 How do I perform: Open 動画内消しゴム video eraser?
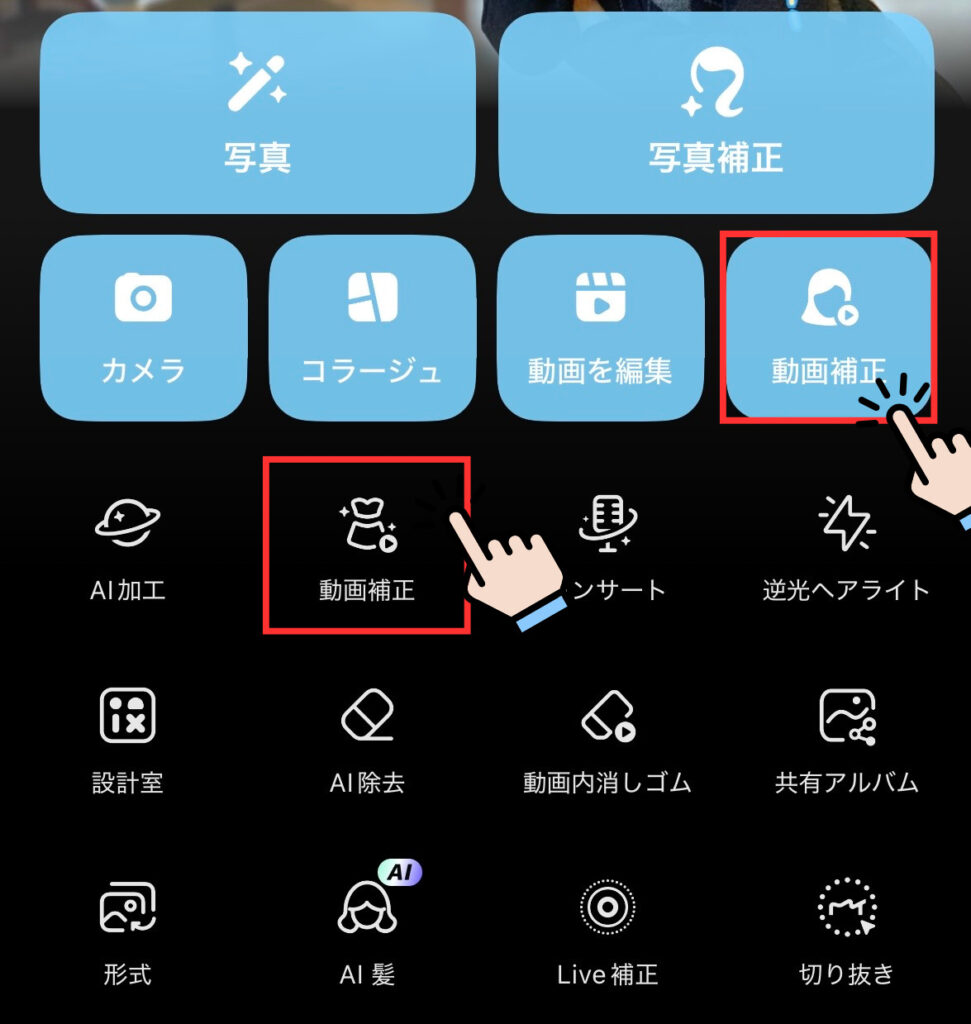point(607,739)
